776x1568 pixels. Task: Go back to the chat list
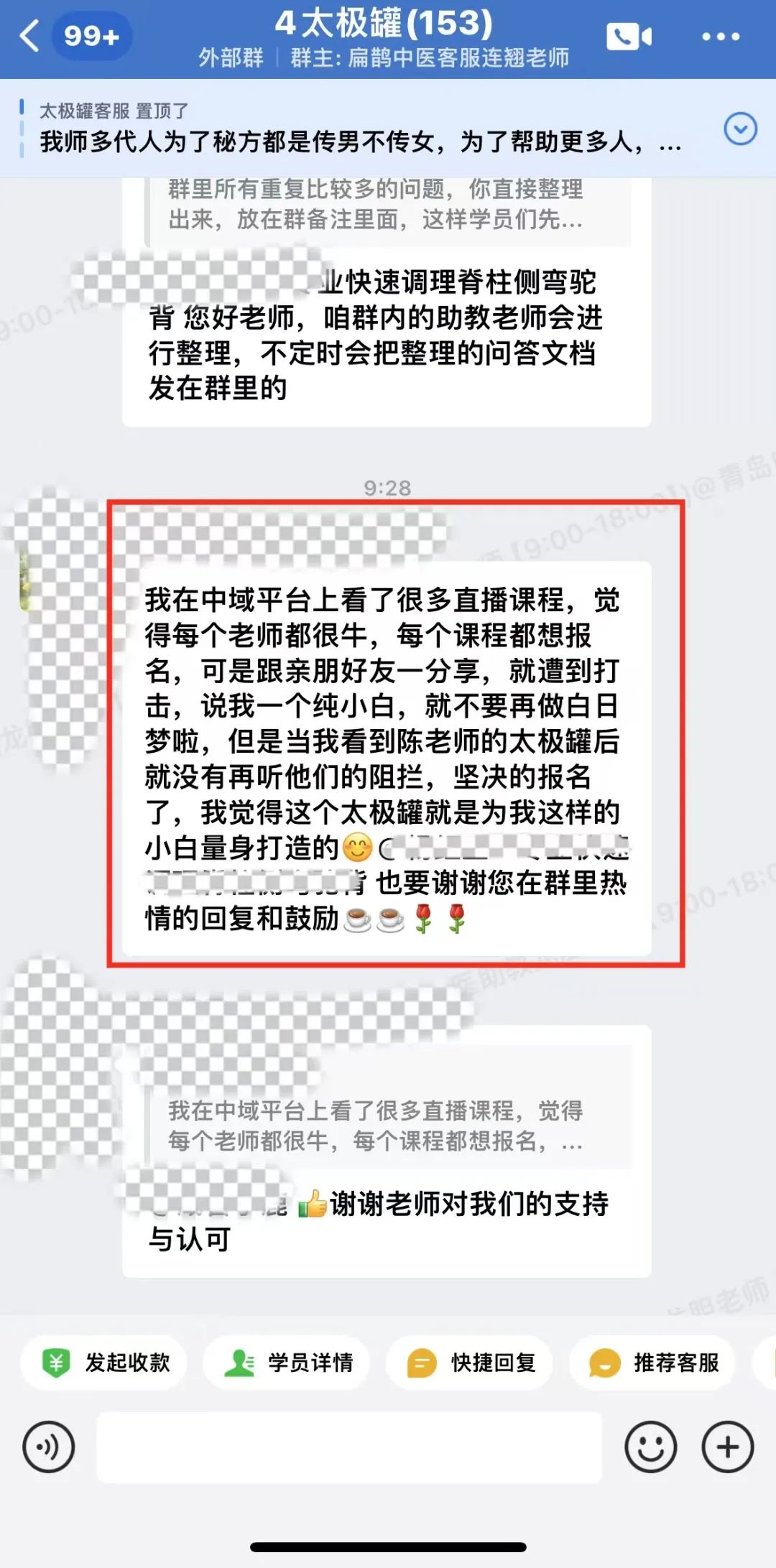(x=30, y=36)
